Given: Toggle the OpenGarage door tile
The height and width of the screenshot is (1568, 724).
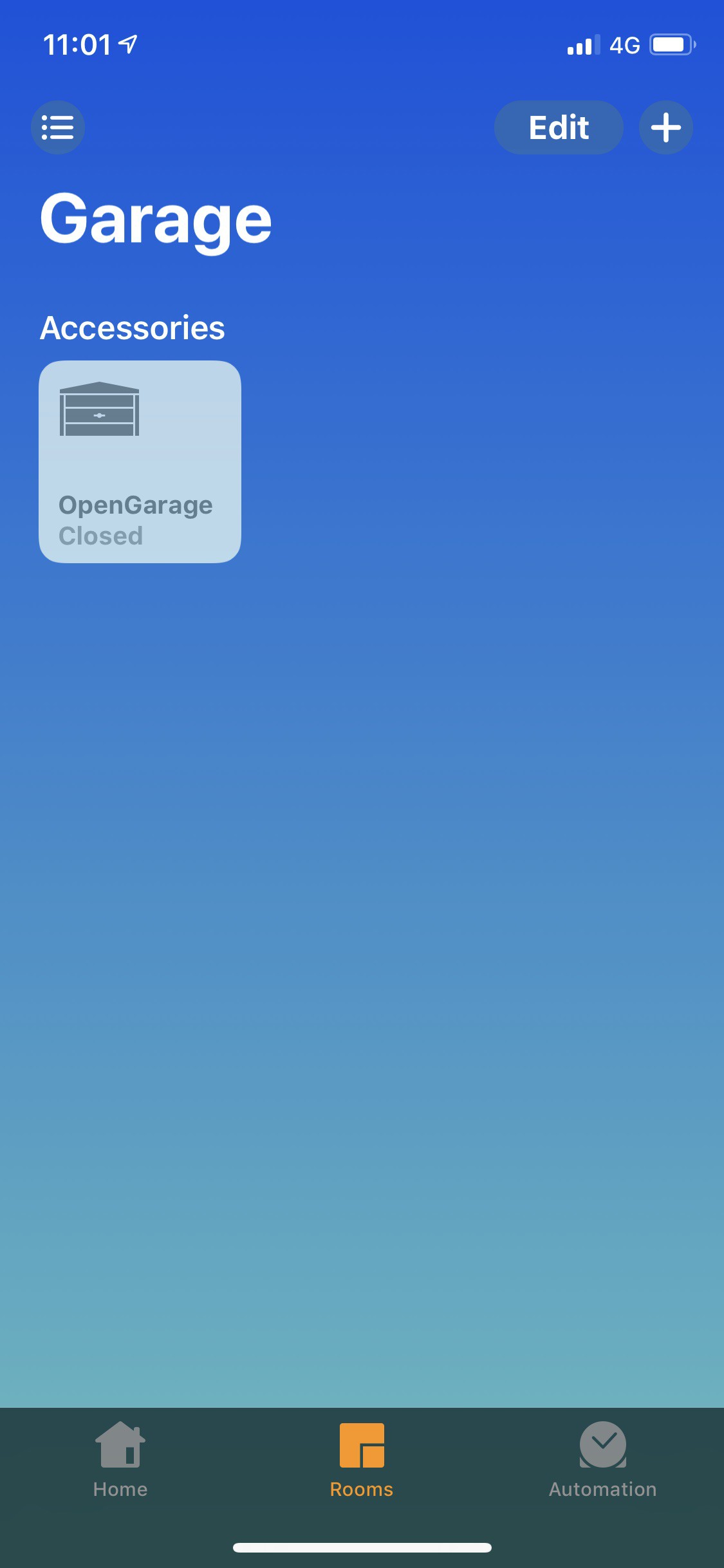Looking at the screenshot, I should click(140, 462).
